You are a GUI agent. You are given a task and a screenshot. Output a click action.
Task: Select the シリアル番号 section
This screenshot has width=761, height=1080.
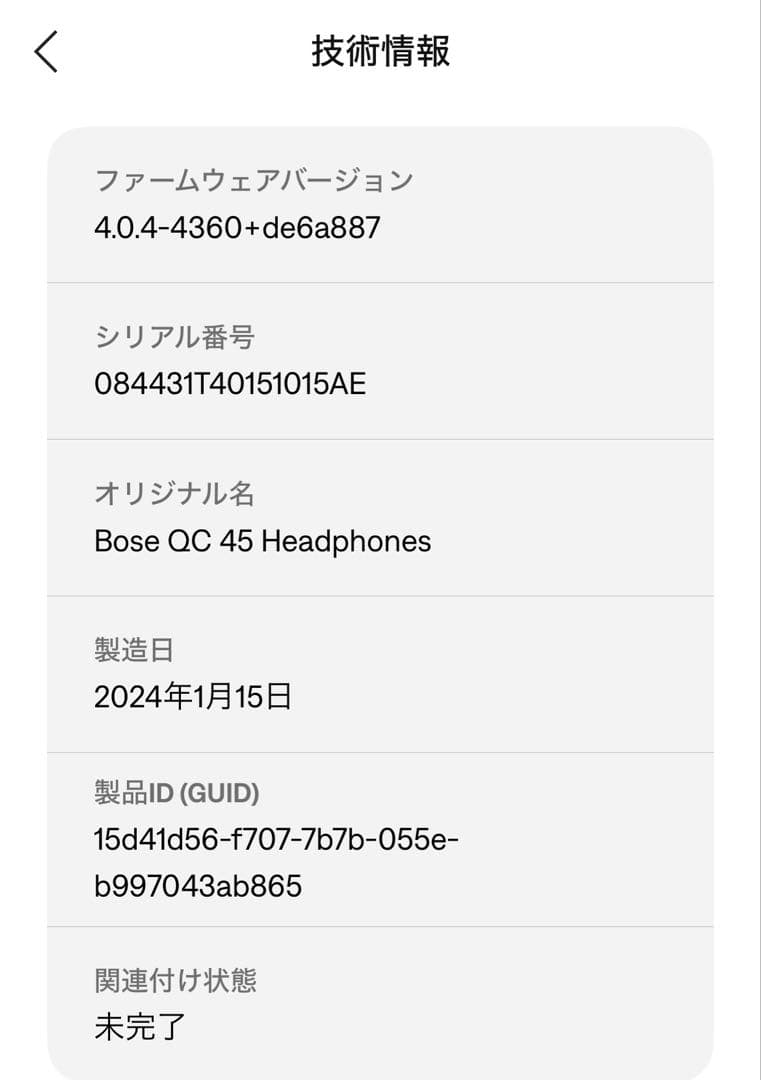380,360
